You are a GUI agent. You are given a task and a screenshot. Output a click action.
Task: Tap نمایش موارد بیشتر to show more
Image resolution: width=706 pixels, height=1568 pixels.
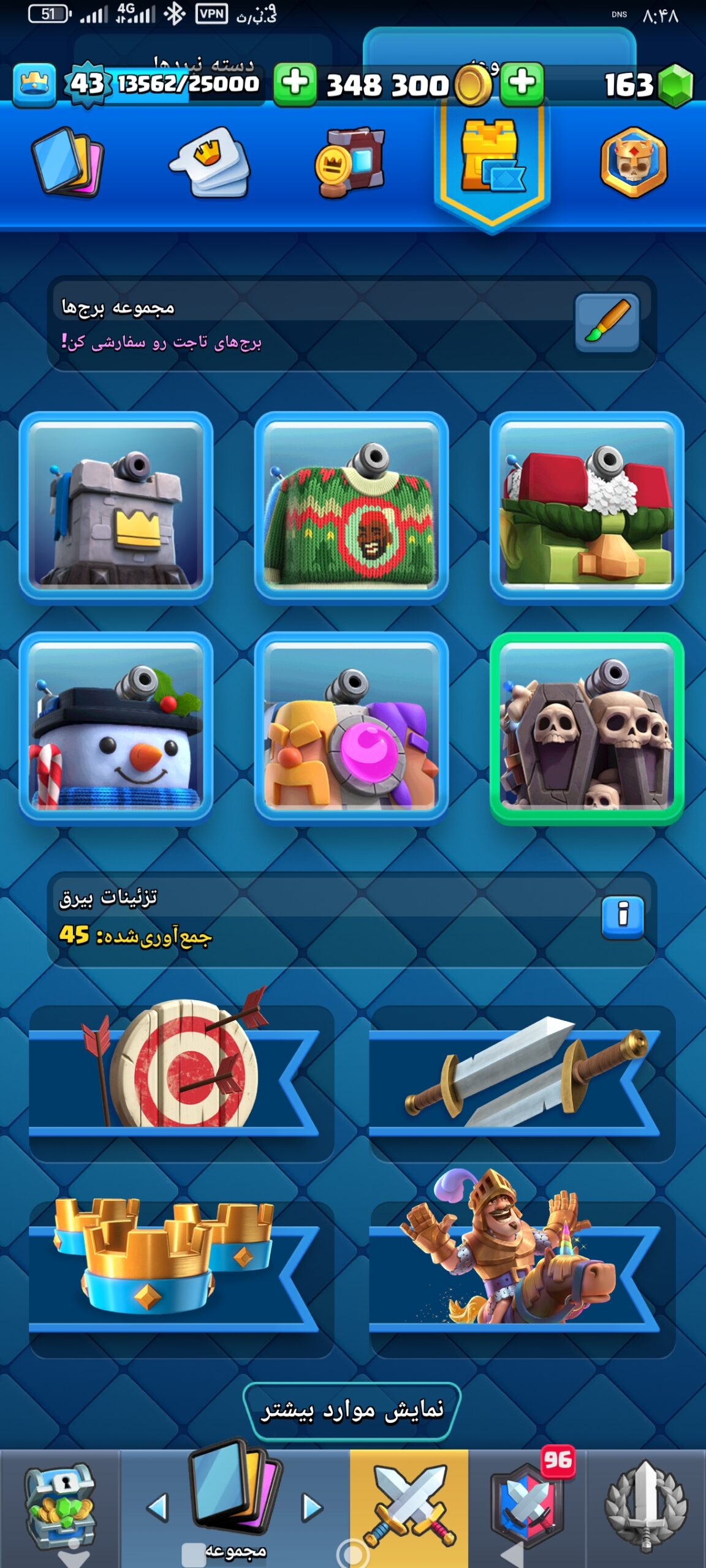352,1411
